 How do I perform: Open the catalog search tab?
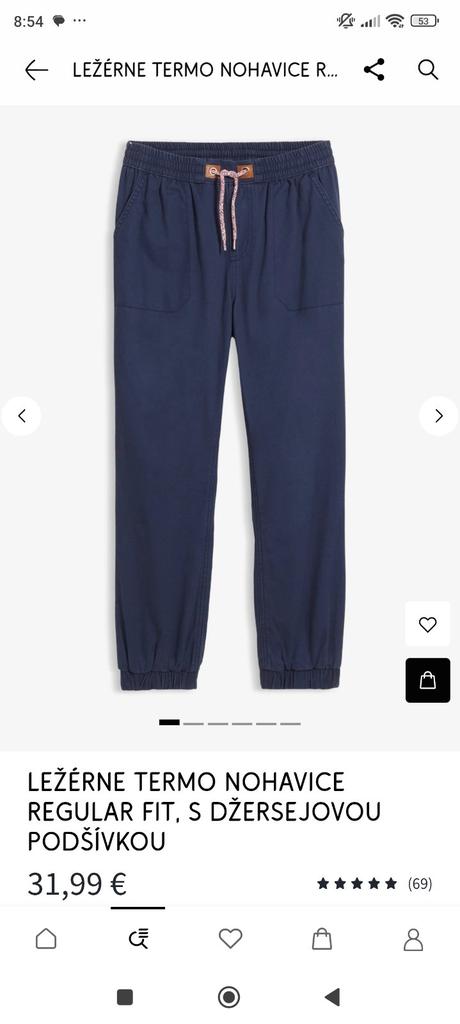click(x=138, y=939)
